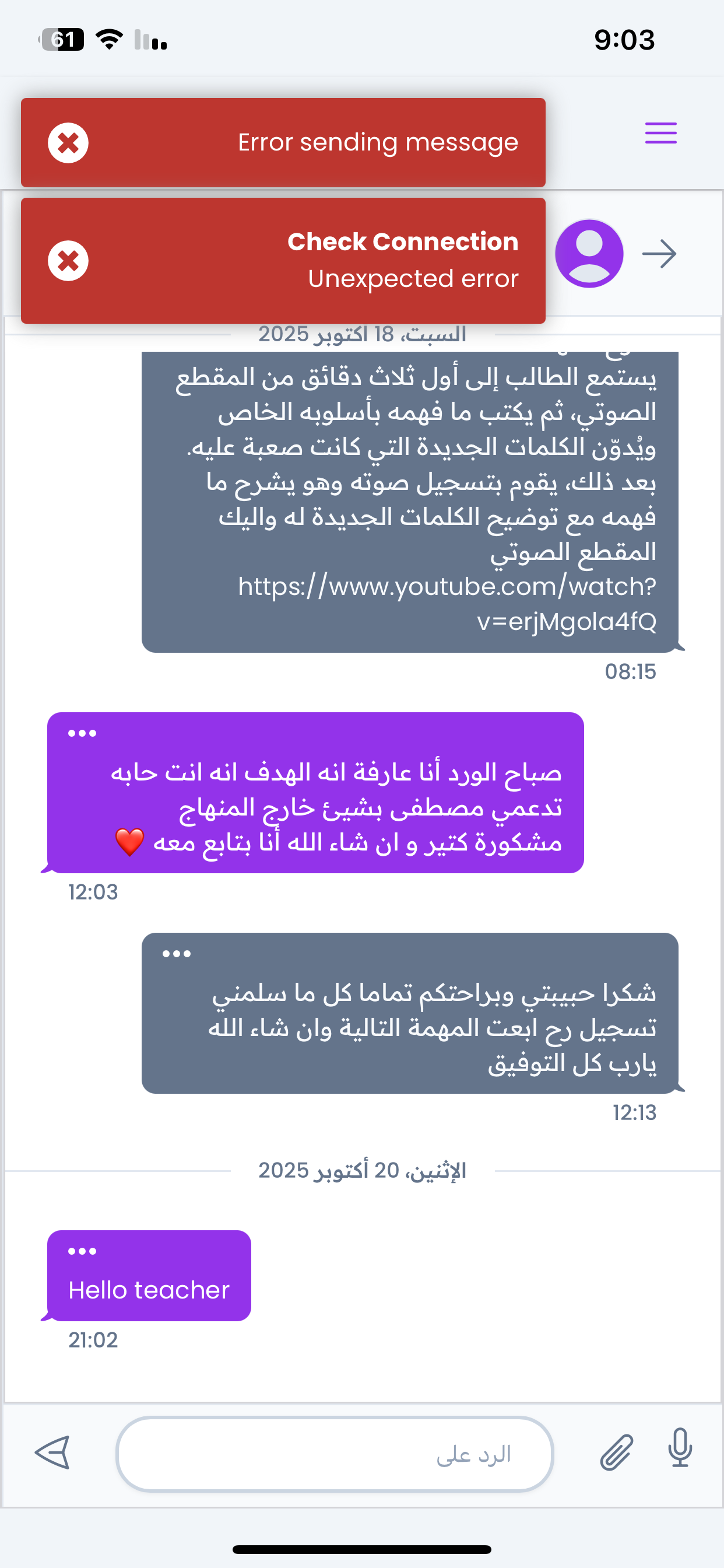Focus the reply text field
The width and height of the screenshot is (724, 1568).
(x=335, y=1454)
